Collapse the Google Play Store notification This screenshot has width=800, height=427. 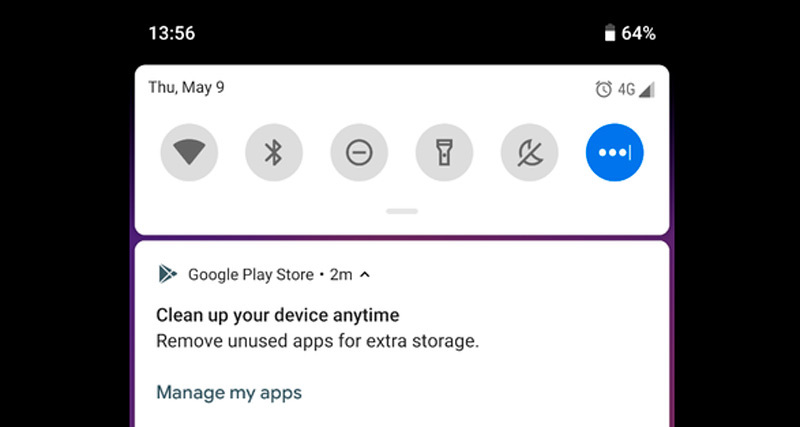tap(365, 274)
